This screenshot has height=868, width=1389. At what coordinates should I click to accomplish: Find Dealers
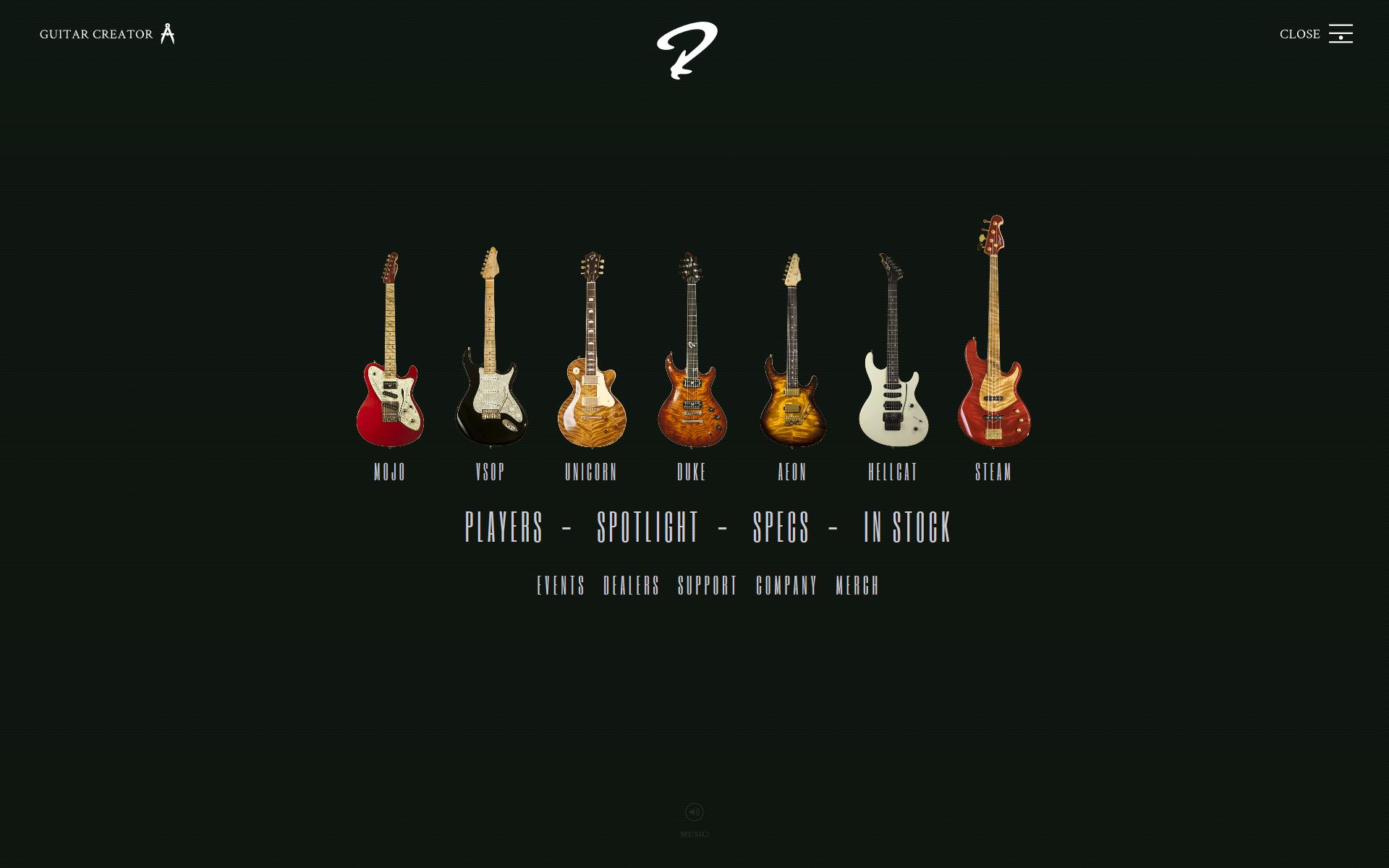click(632, 585)
